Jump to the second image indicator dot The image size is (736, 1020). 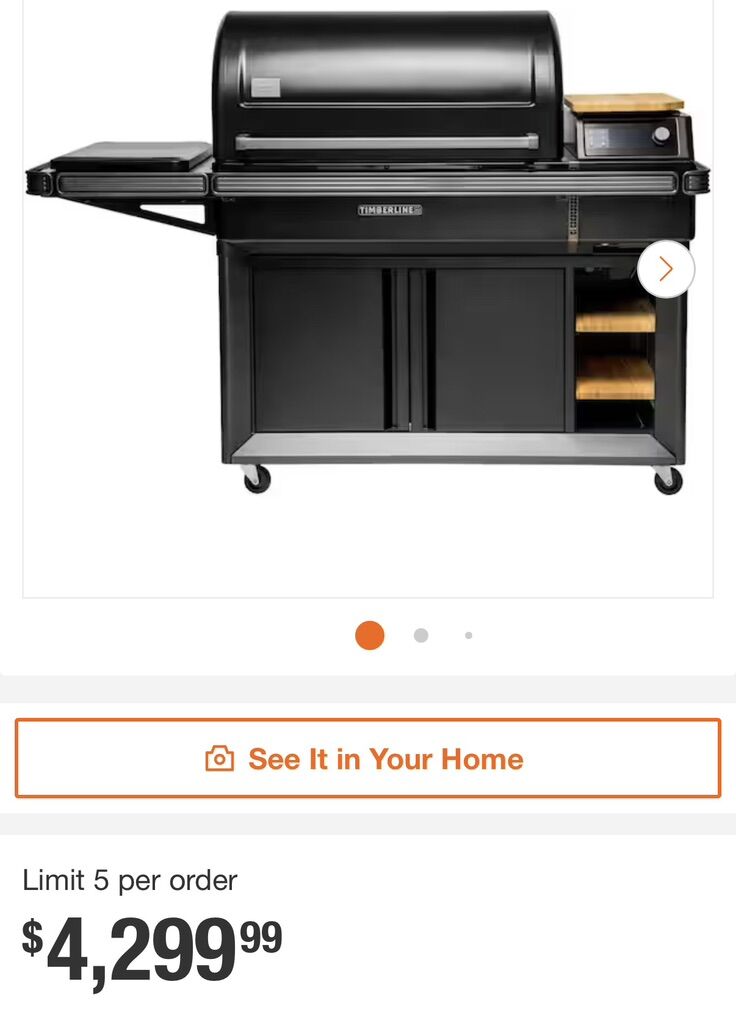coord(421,635)
